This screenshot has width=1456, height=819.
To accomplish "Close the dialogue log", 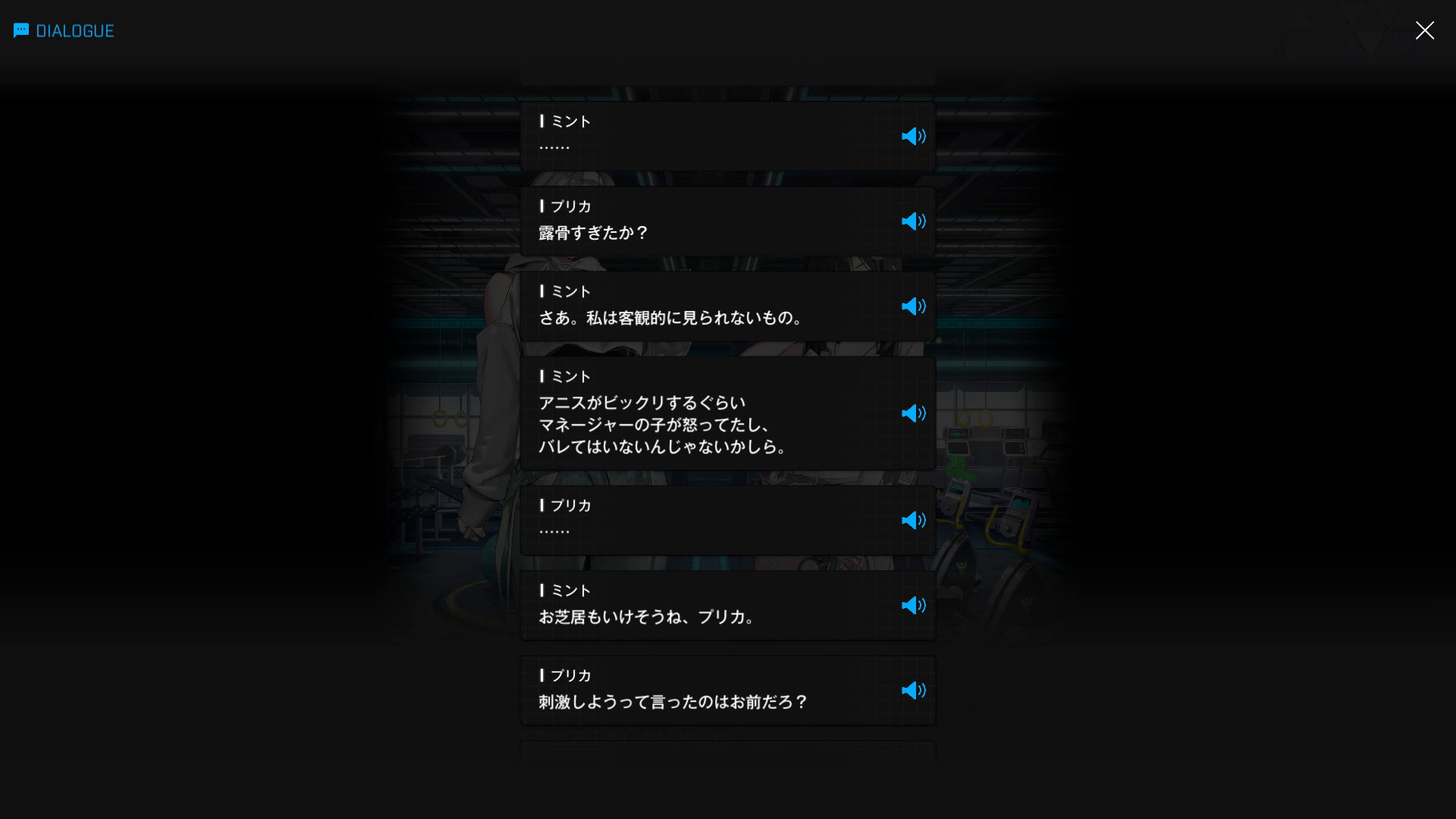I will [1424, 30].
